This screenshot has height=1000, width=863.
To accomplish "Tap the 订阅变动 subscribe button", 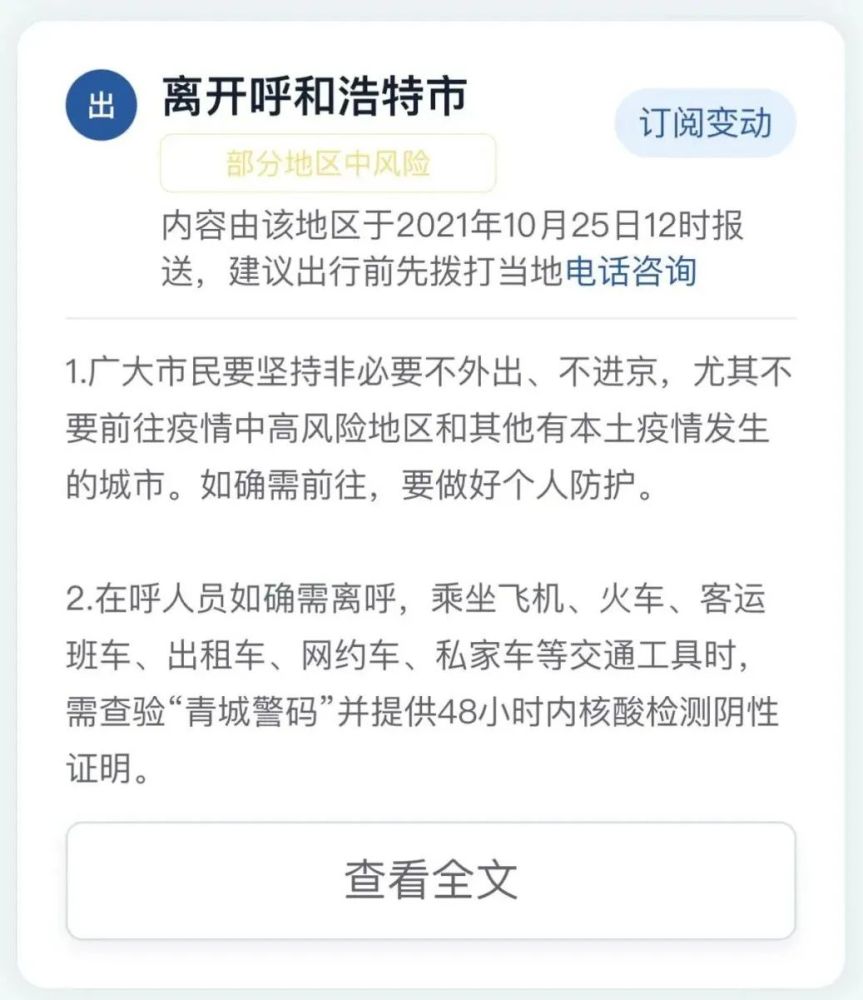I will click(x=705, y=124).
